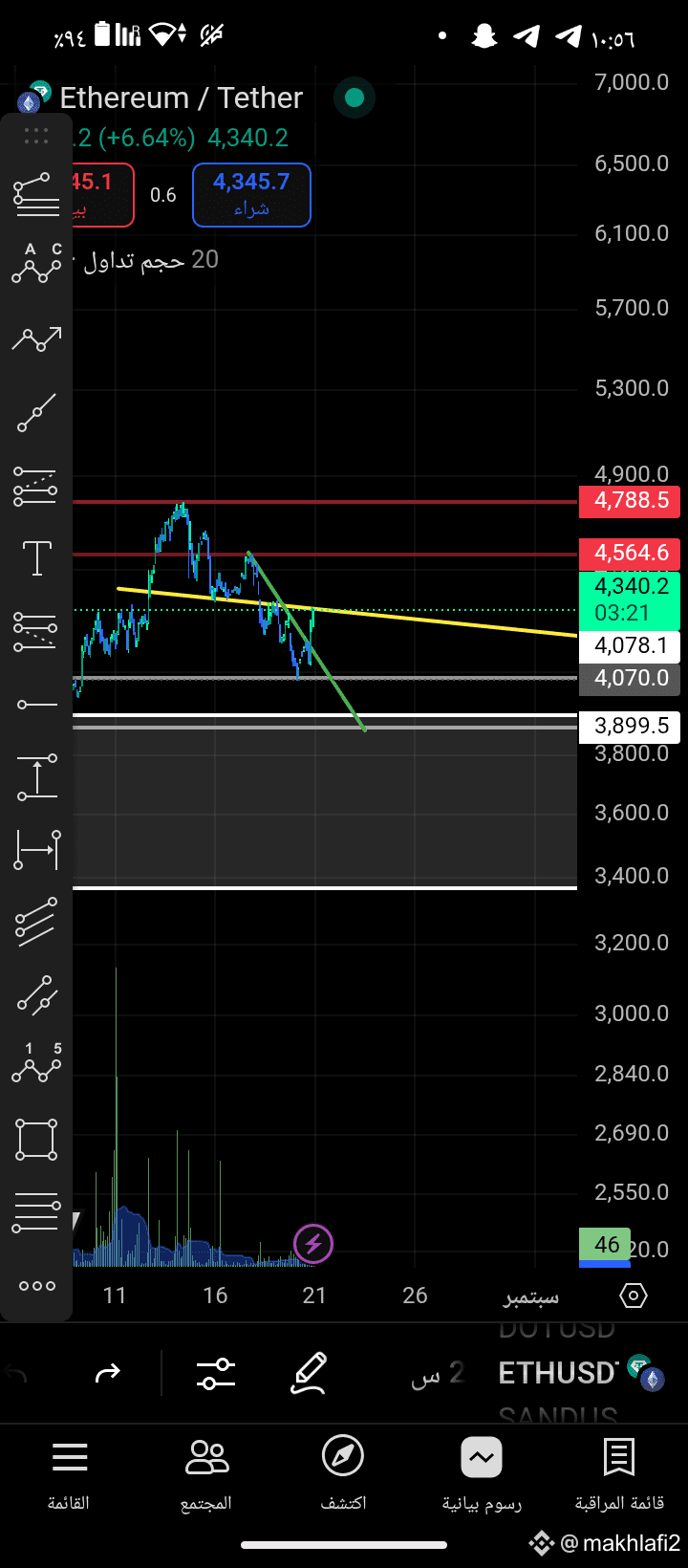Select the parallel channel drawing tool
This screenshot has width=688, height=1568.
36,922
